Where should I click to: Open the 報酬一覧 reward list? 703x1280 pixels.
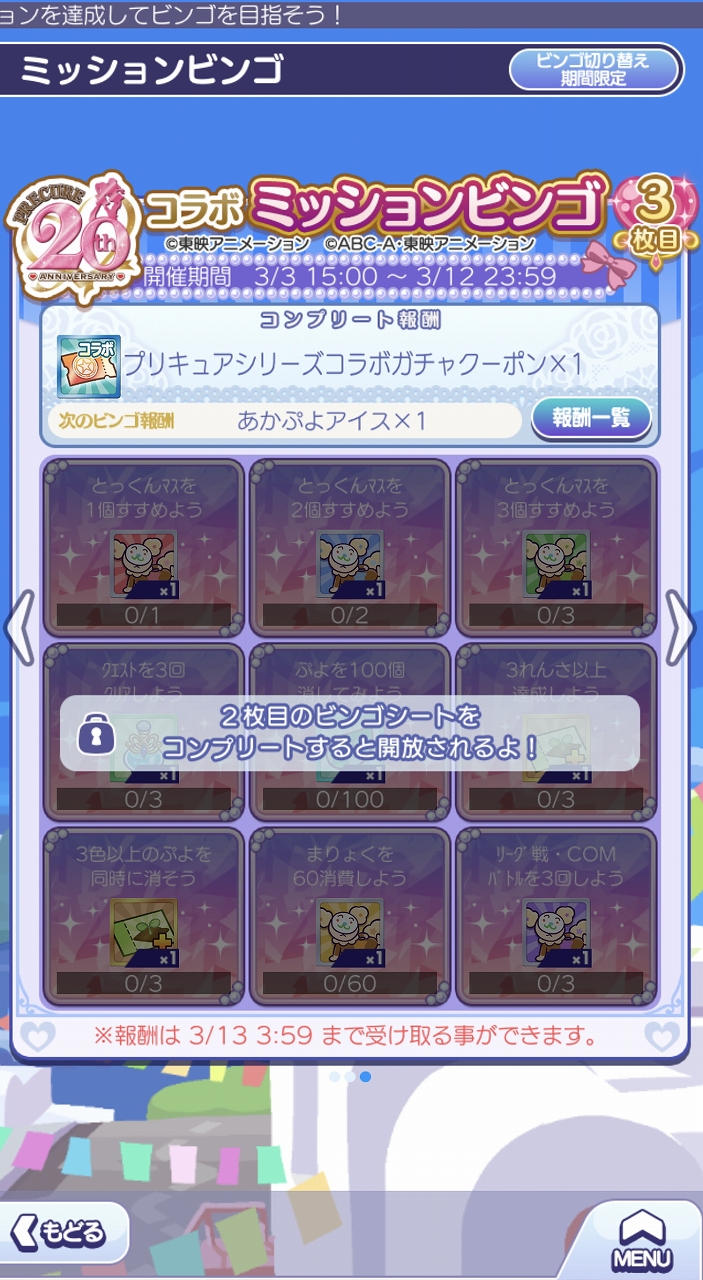(591, 419)
